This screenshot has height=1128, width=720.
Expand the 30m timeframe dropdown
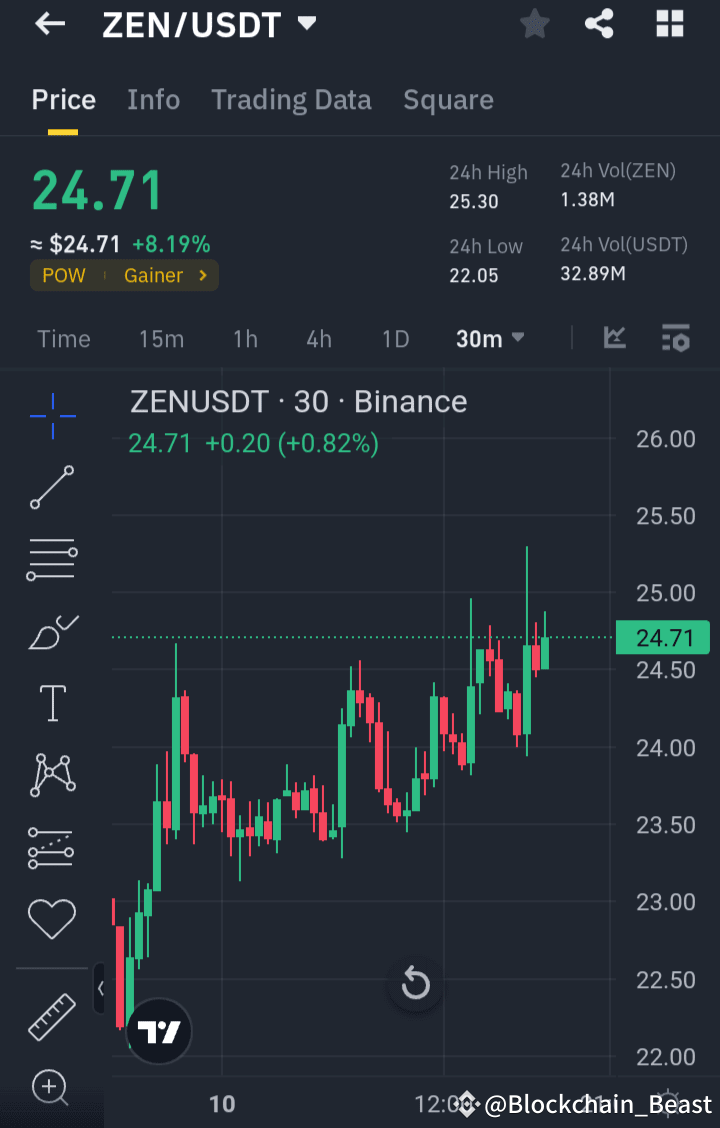coord(489,339)
